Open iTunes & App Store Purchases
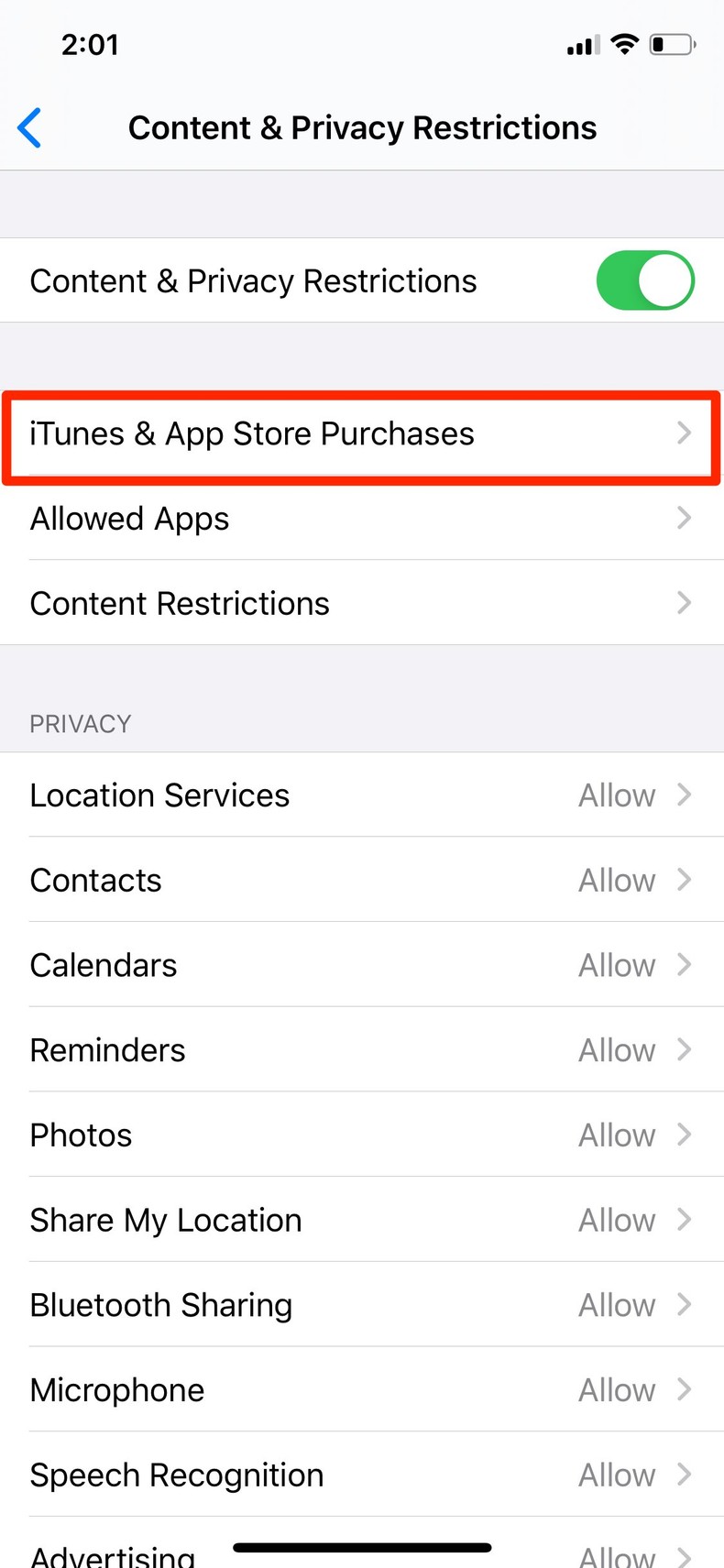This screenshot has height=1568, width=724. coord(361,433)
